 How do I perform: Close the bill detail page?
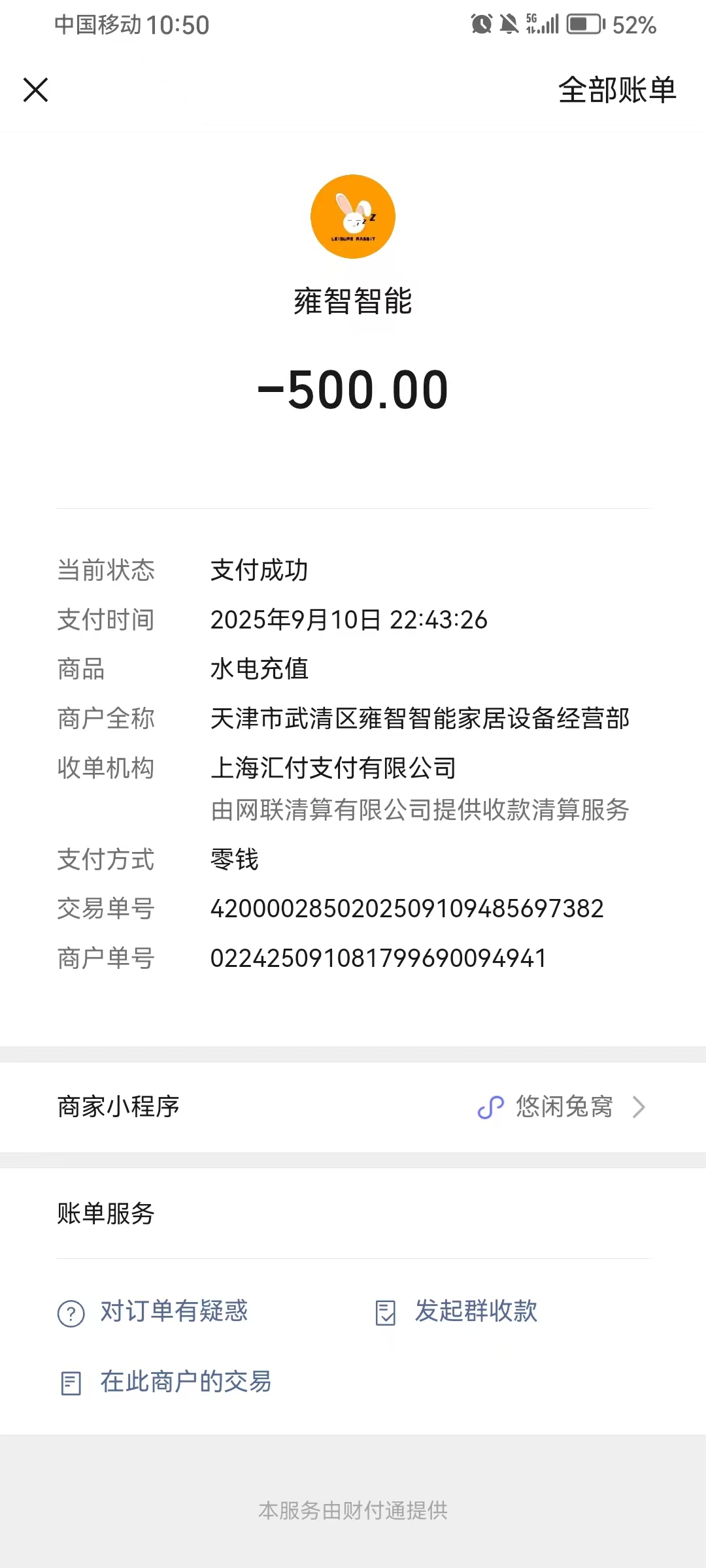point(36,90)
